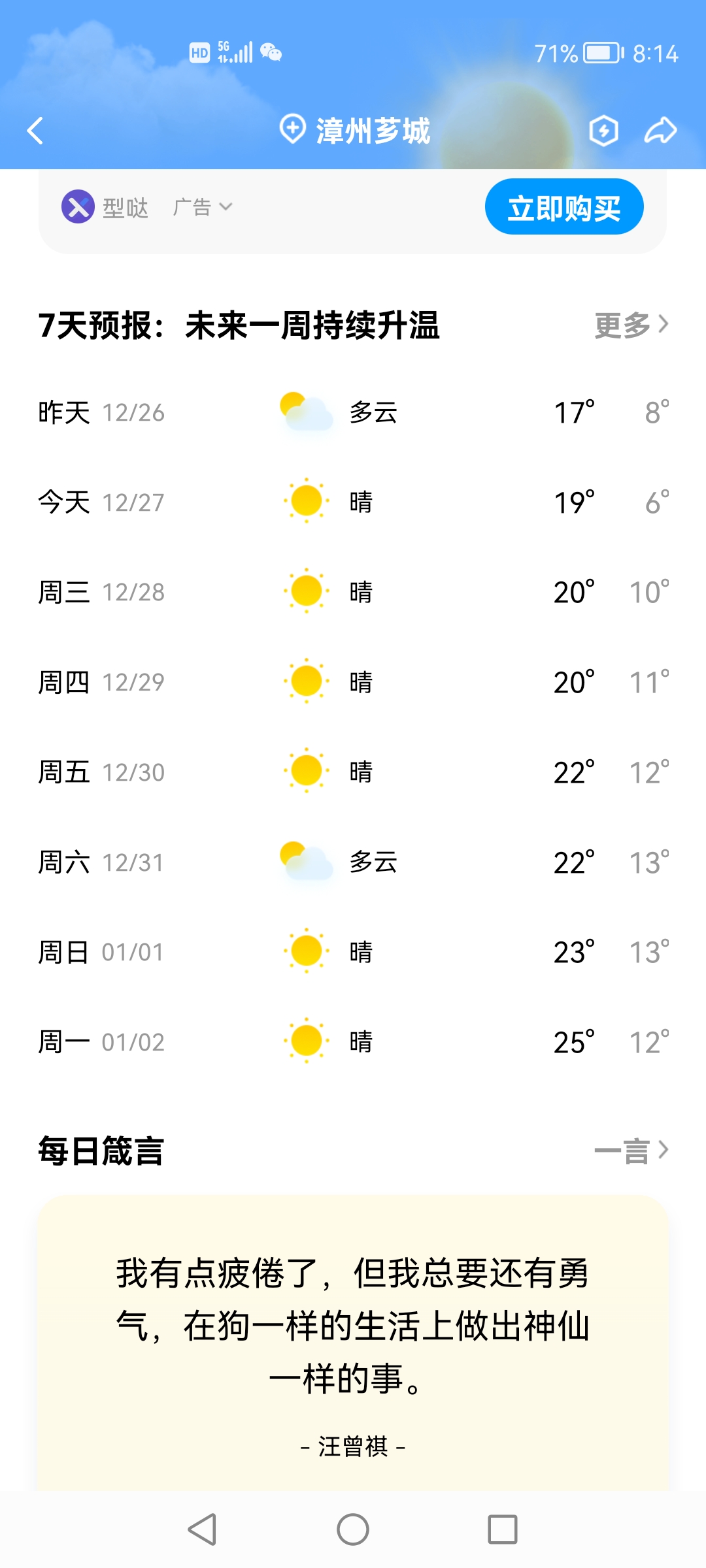Expand the 广告 dropdown arrow
The image size is (706, 1568).
pos(225,207)
